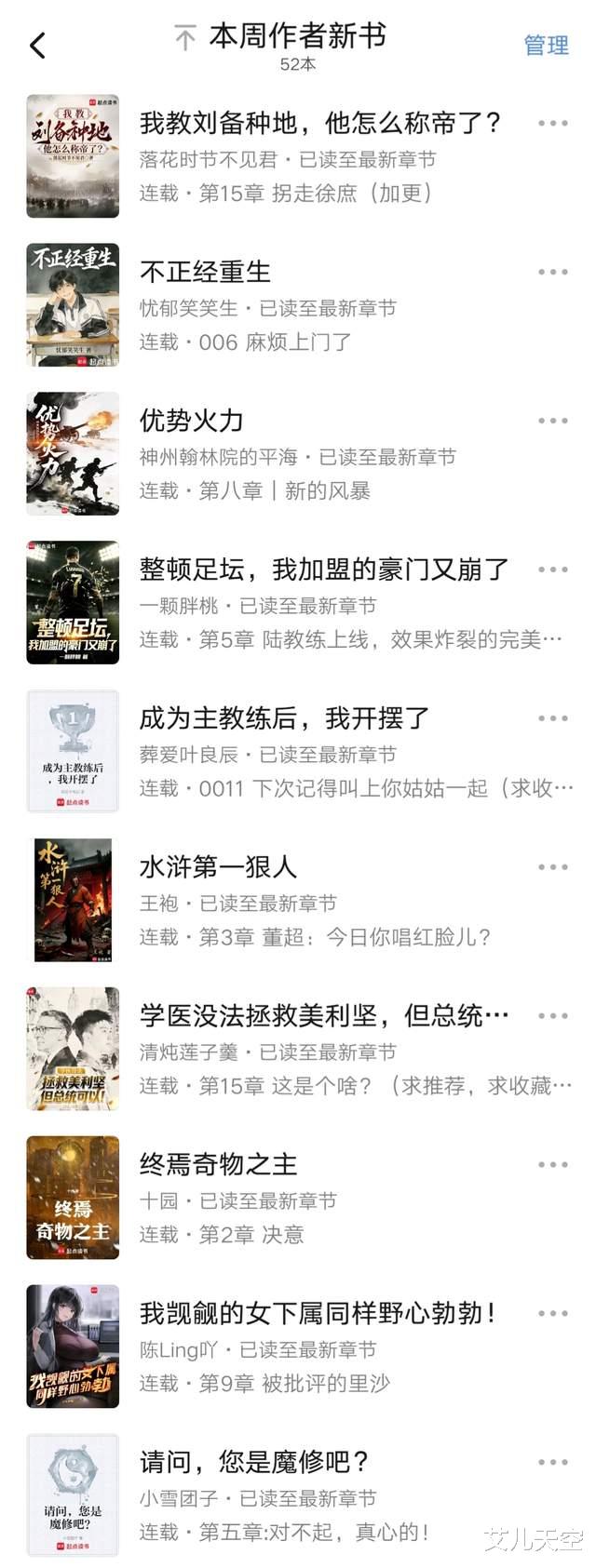Open the book 水浒第一狠人
This screenshot has width=596, height=1568.
(218, 867)
